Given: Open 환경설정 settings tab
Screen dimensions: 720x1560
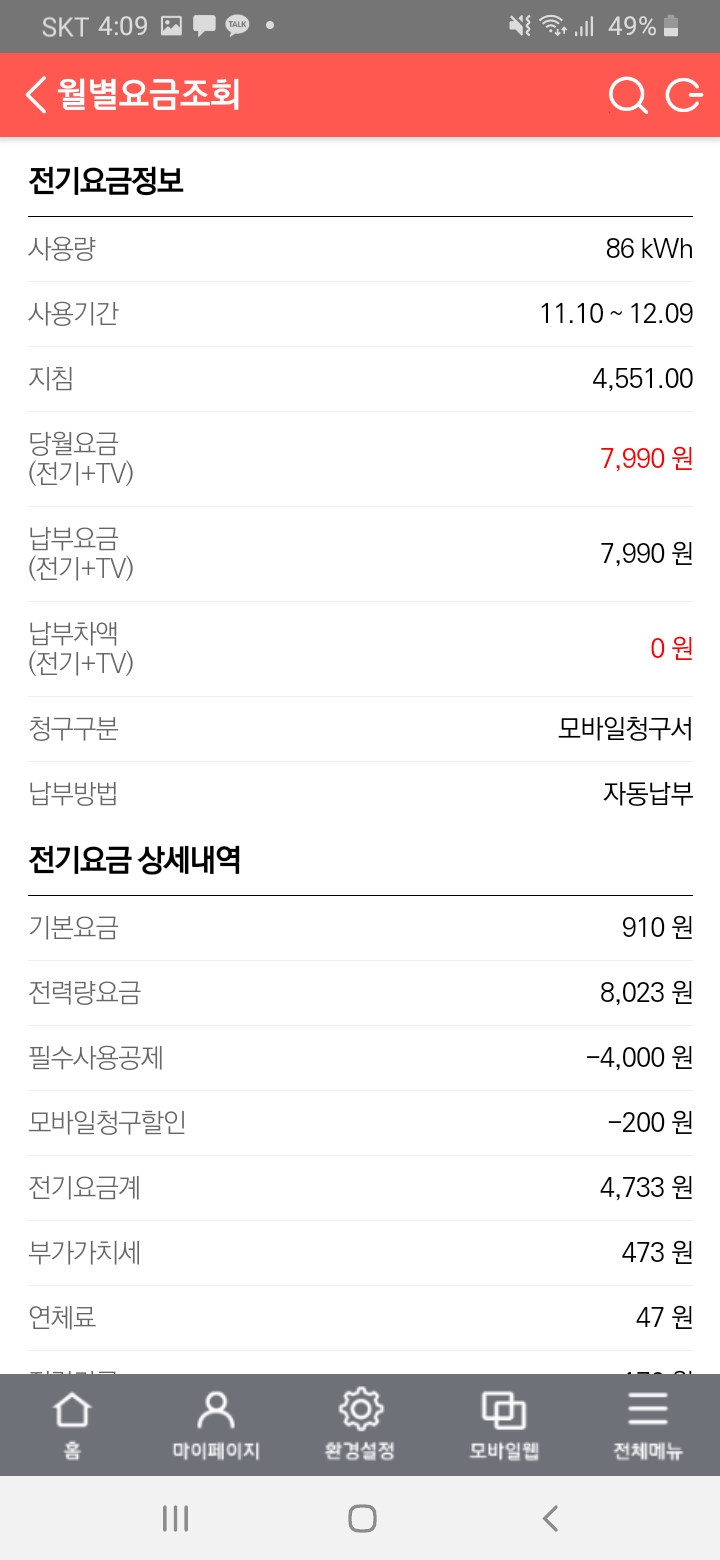Looking at the screenshot, I should (x=360, y=1425).
